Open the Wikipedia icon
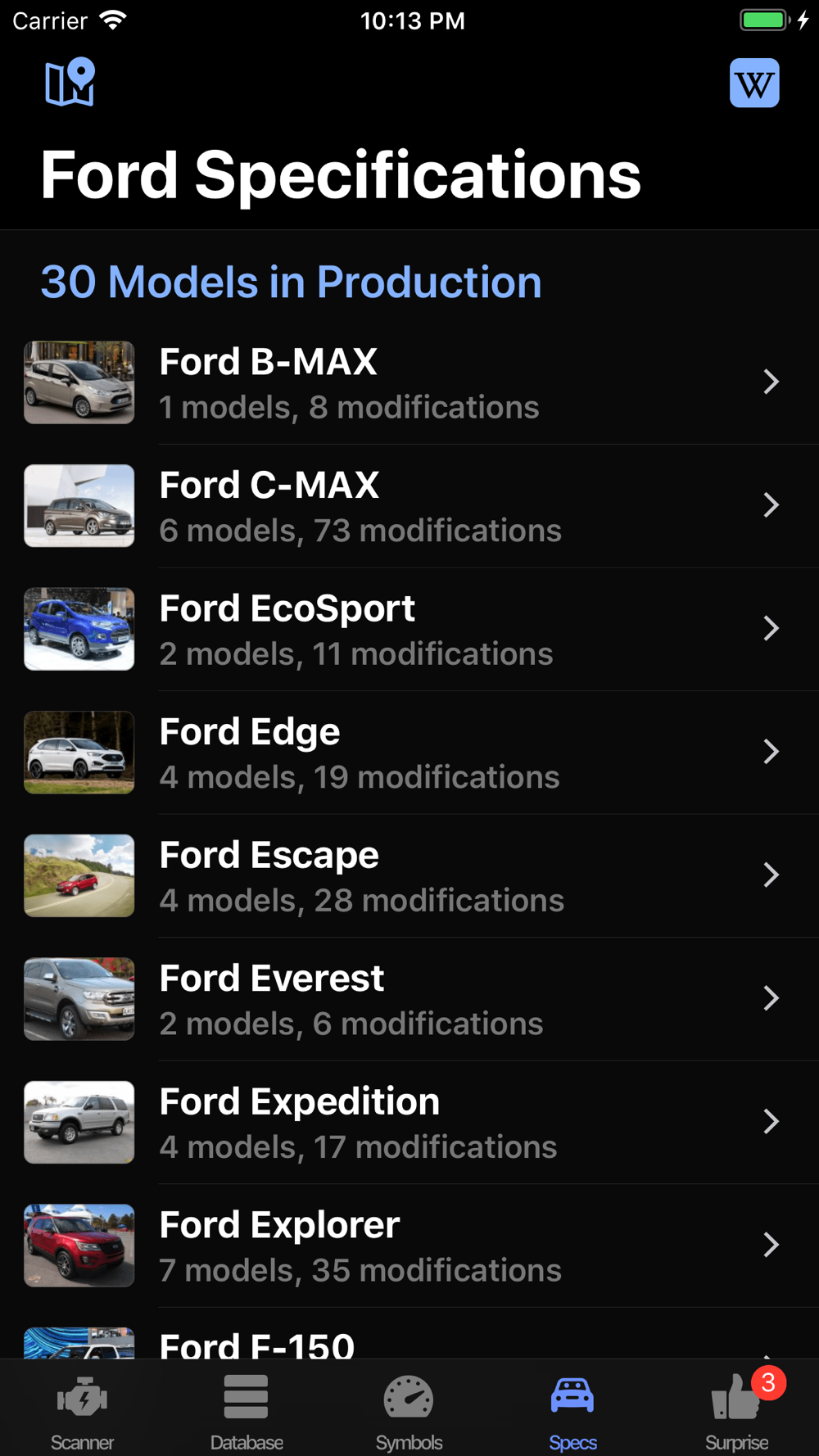 click(753, 83)
